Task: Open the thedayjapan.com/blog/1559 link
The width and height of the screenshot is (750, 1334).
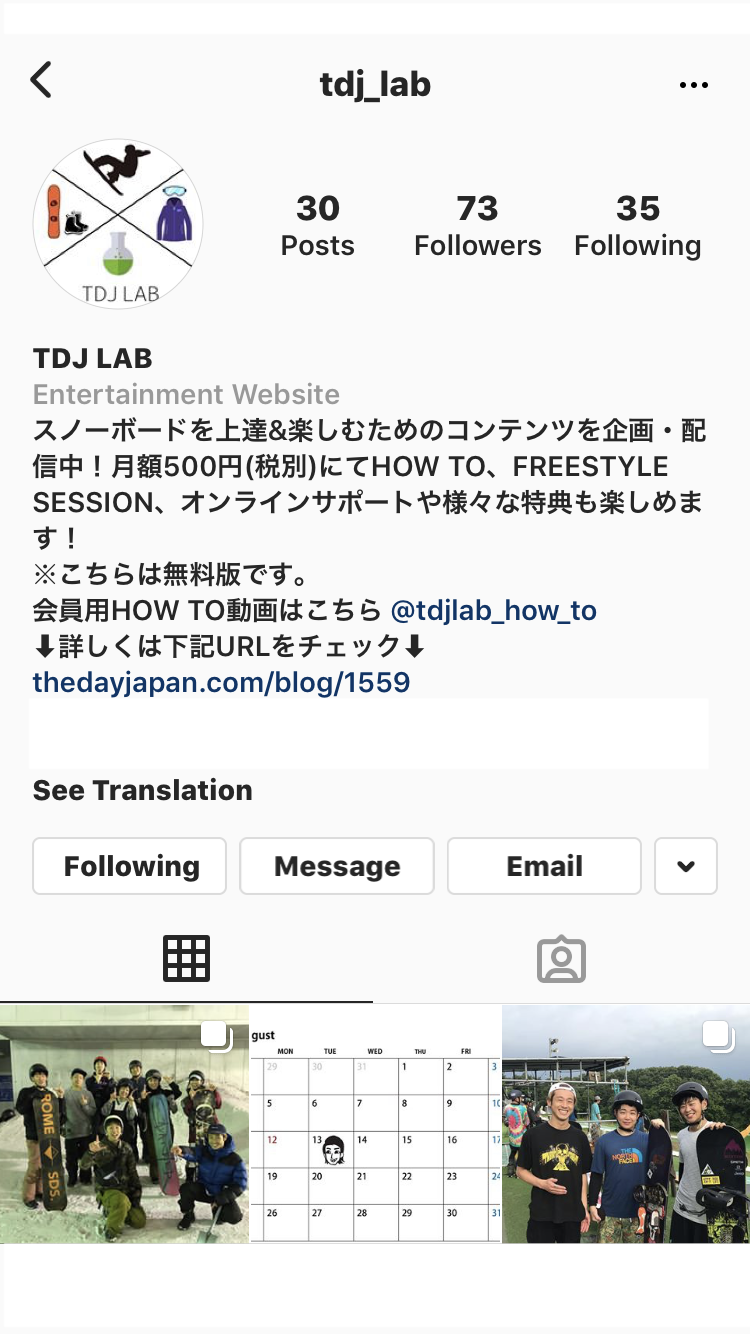Action: [221, 683]
